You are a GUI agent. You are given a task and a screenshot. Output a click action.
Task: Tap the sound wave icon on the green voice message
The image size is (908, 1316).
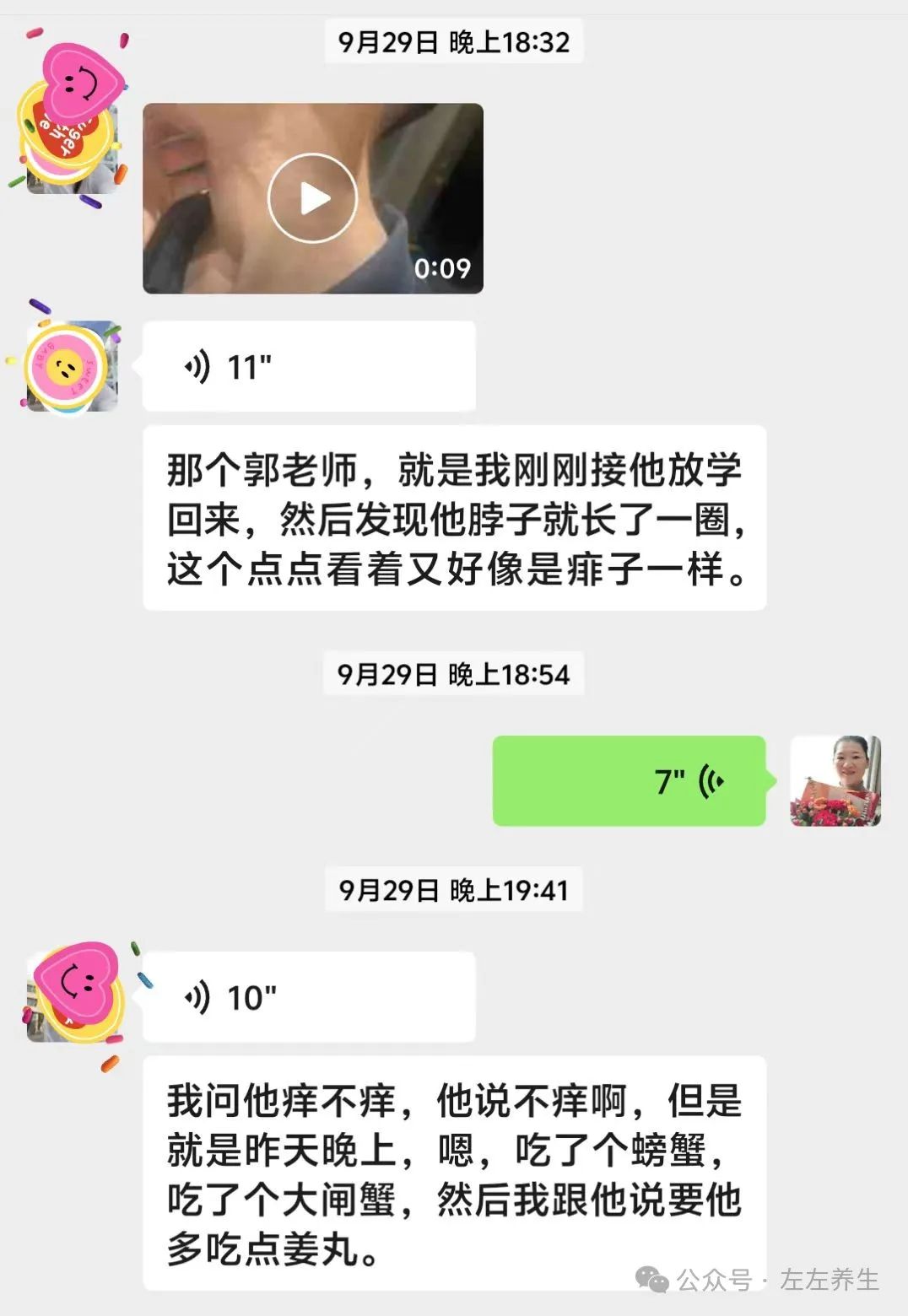click(x=713, y=780)
